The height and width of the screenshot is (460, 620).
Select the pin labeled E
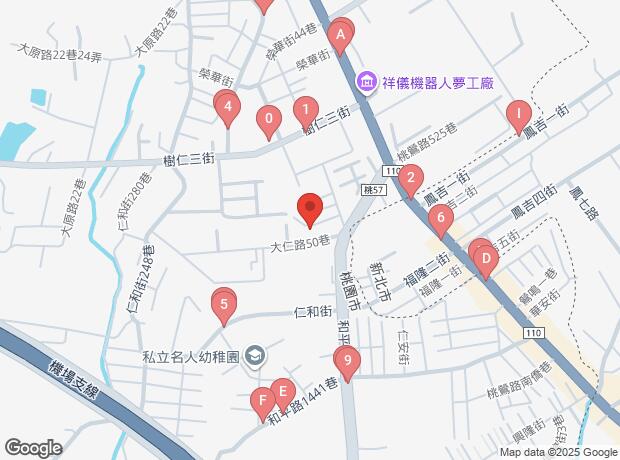[x=283, y=392]
